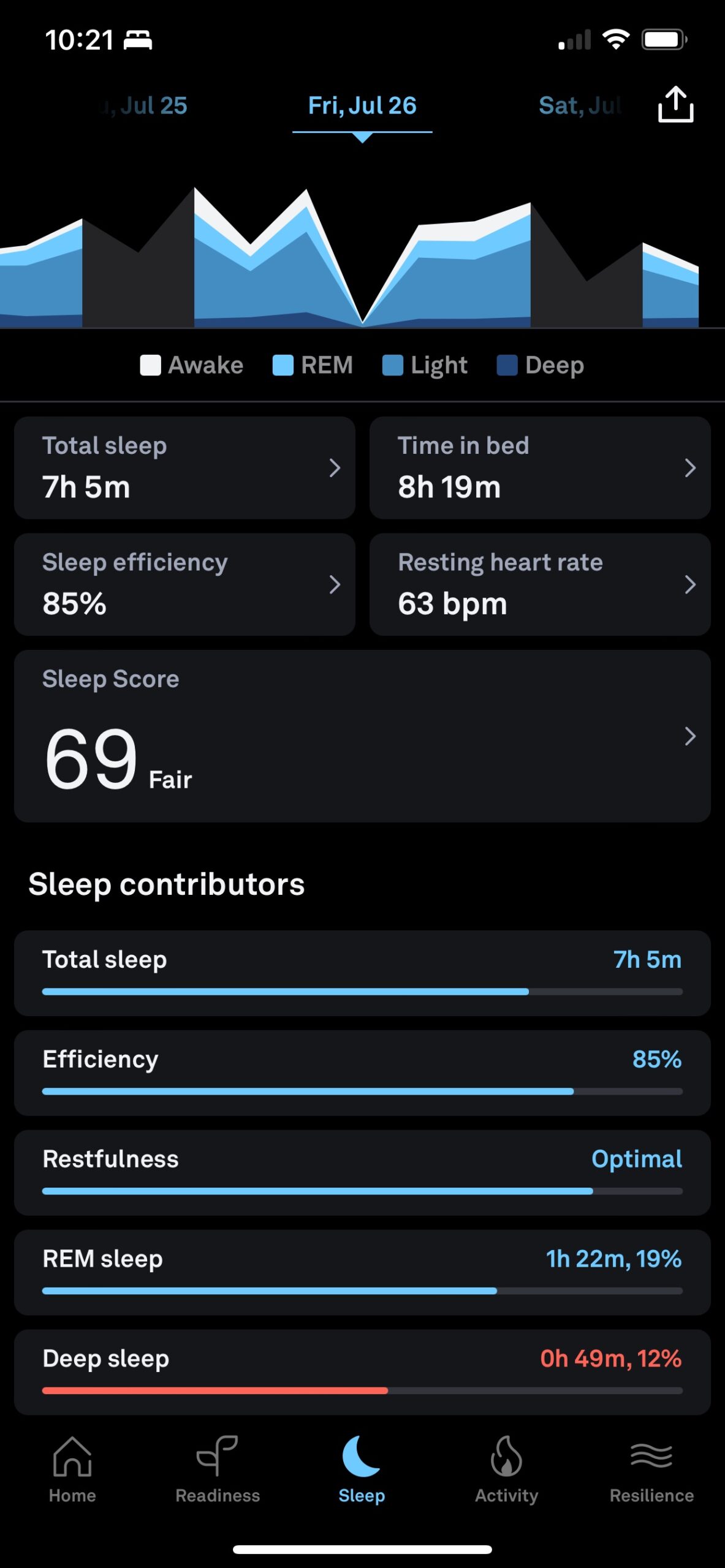This screenshot has height=1568, width=725.
Task: Select the Efficiency contributor row
Action: pos(362,1072)
